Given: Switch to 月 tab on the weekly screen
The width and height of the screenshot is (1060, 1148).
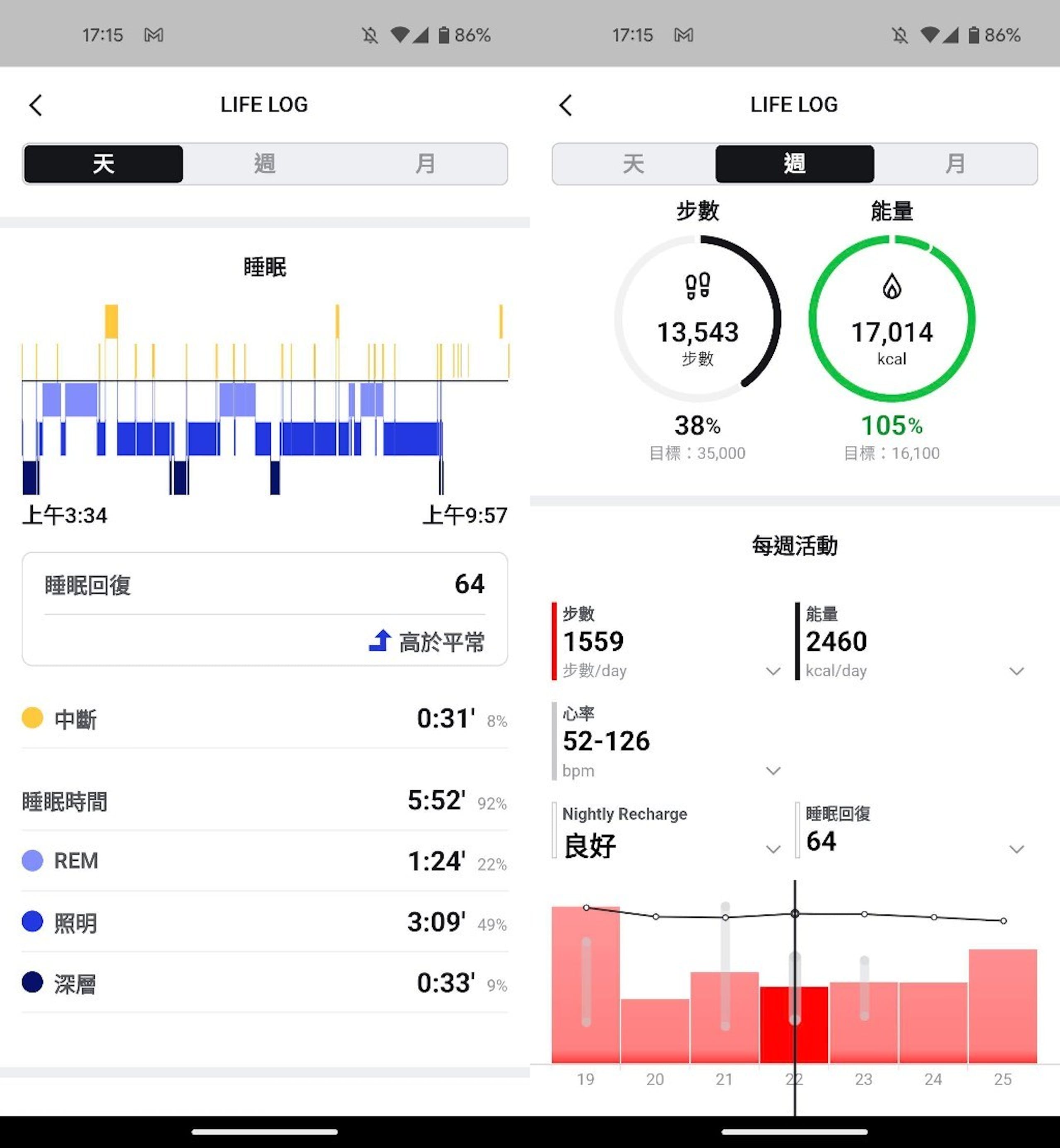Looking at the screenshot, I should [x=954, y=164].
